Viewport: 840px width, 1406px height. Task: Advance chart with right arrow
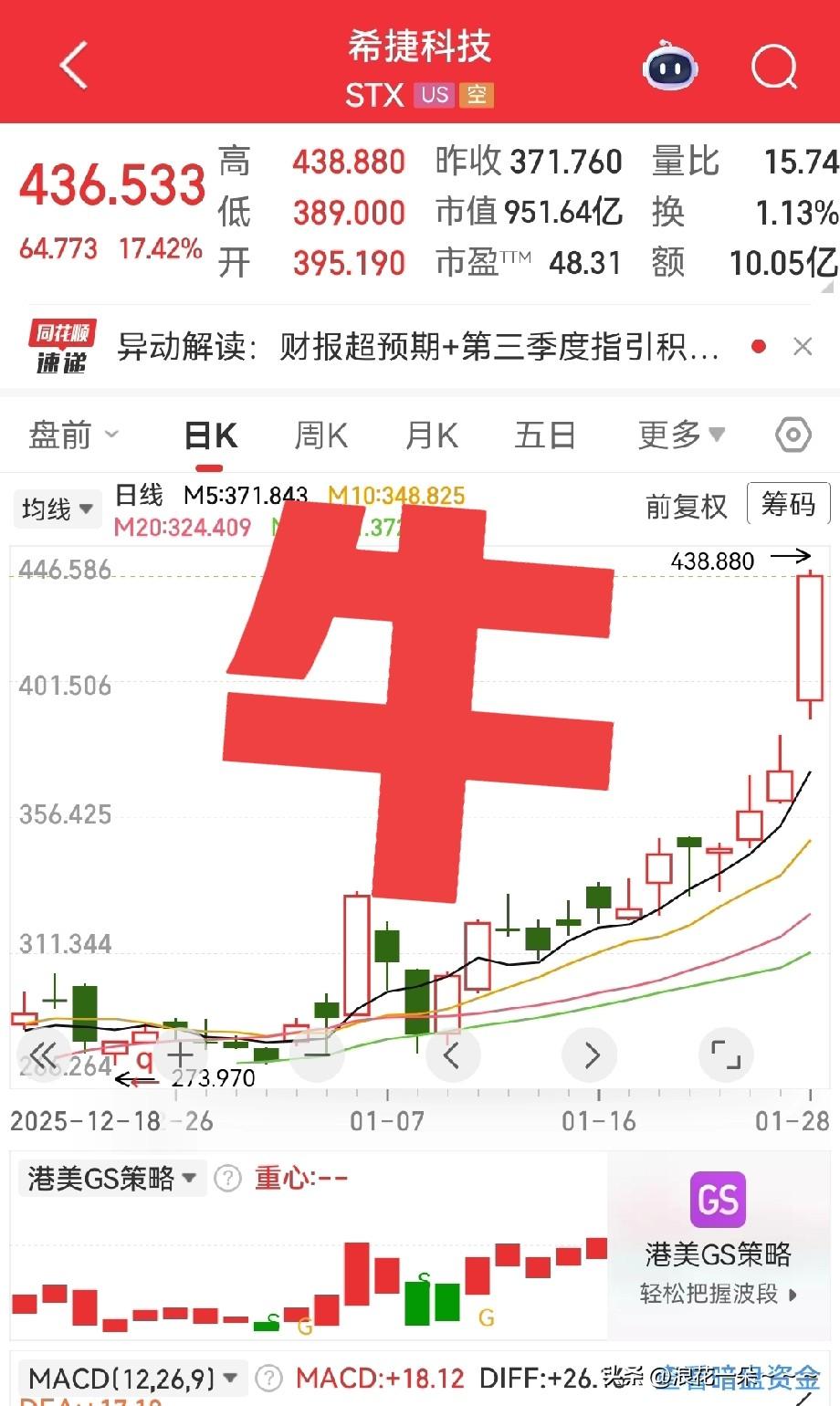589,1054
